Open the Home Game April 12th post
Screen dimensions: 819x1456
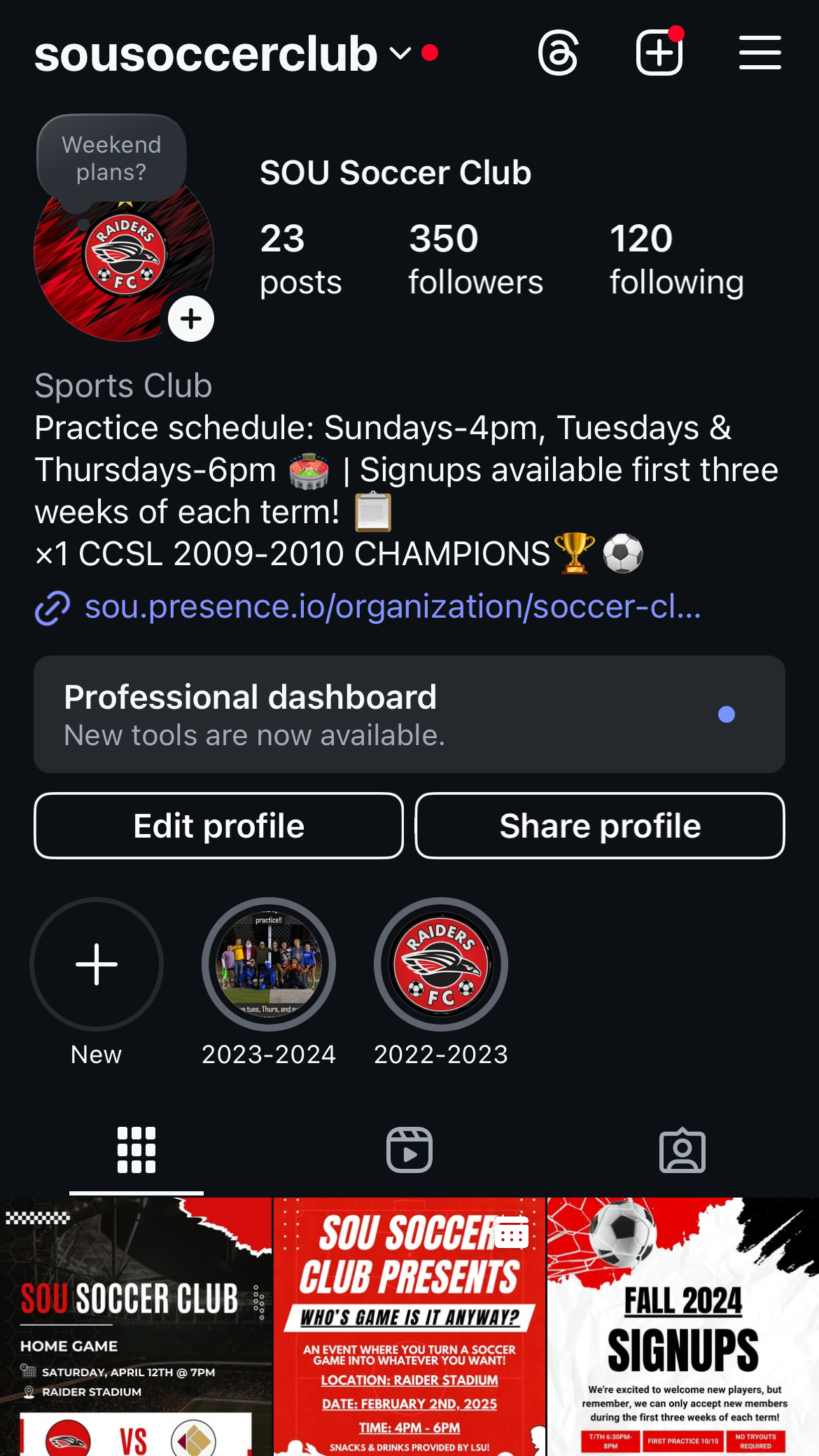(x=136, y=1327)
